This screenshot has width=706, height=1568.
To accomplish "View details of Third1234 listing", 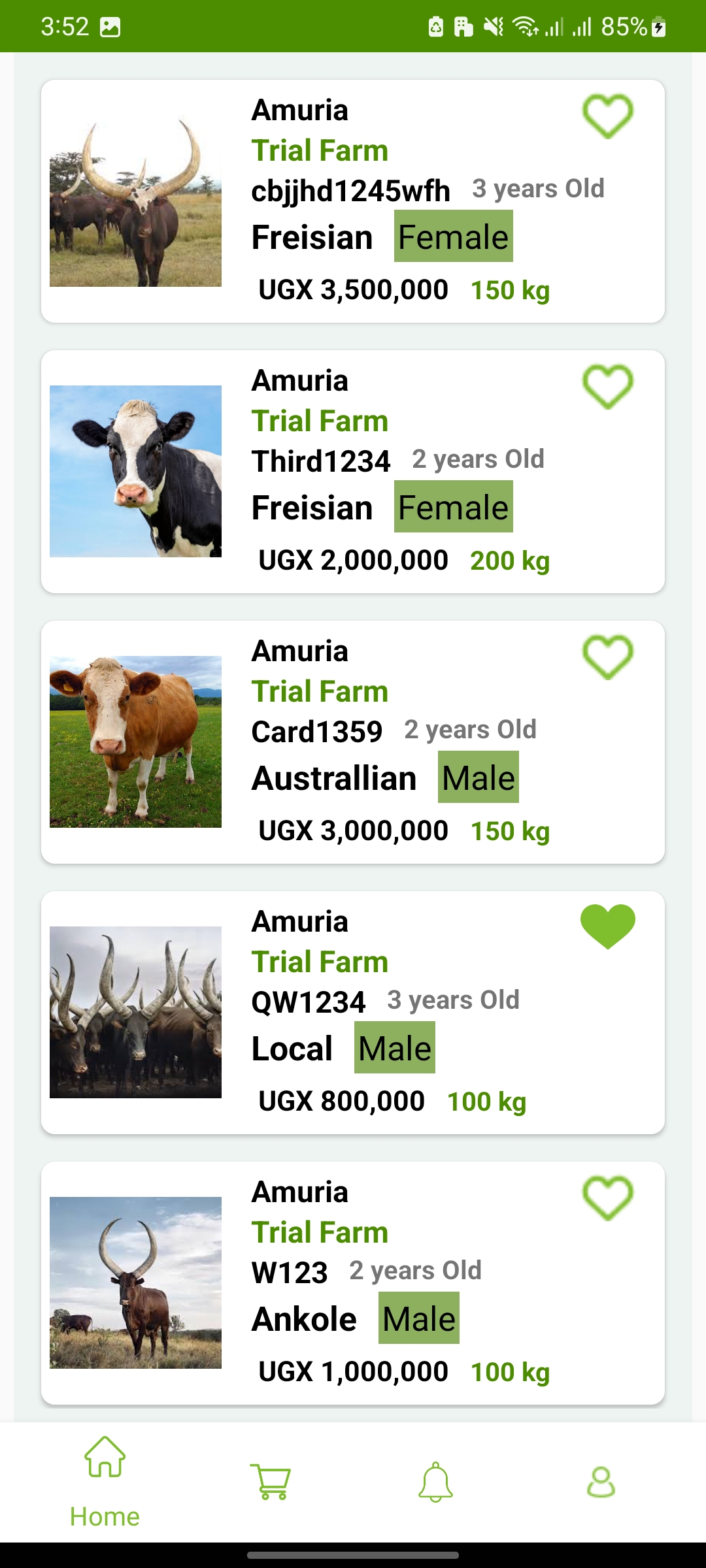I will pos(353,472).
